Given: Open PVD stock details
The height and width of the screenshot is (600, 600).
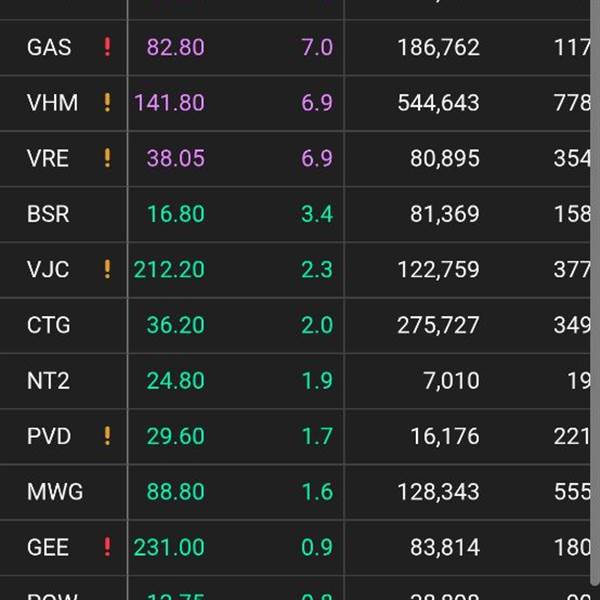Looking at the screenshot, I should [x=49, y=436].
